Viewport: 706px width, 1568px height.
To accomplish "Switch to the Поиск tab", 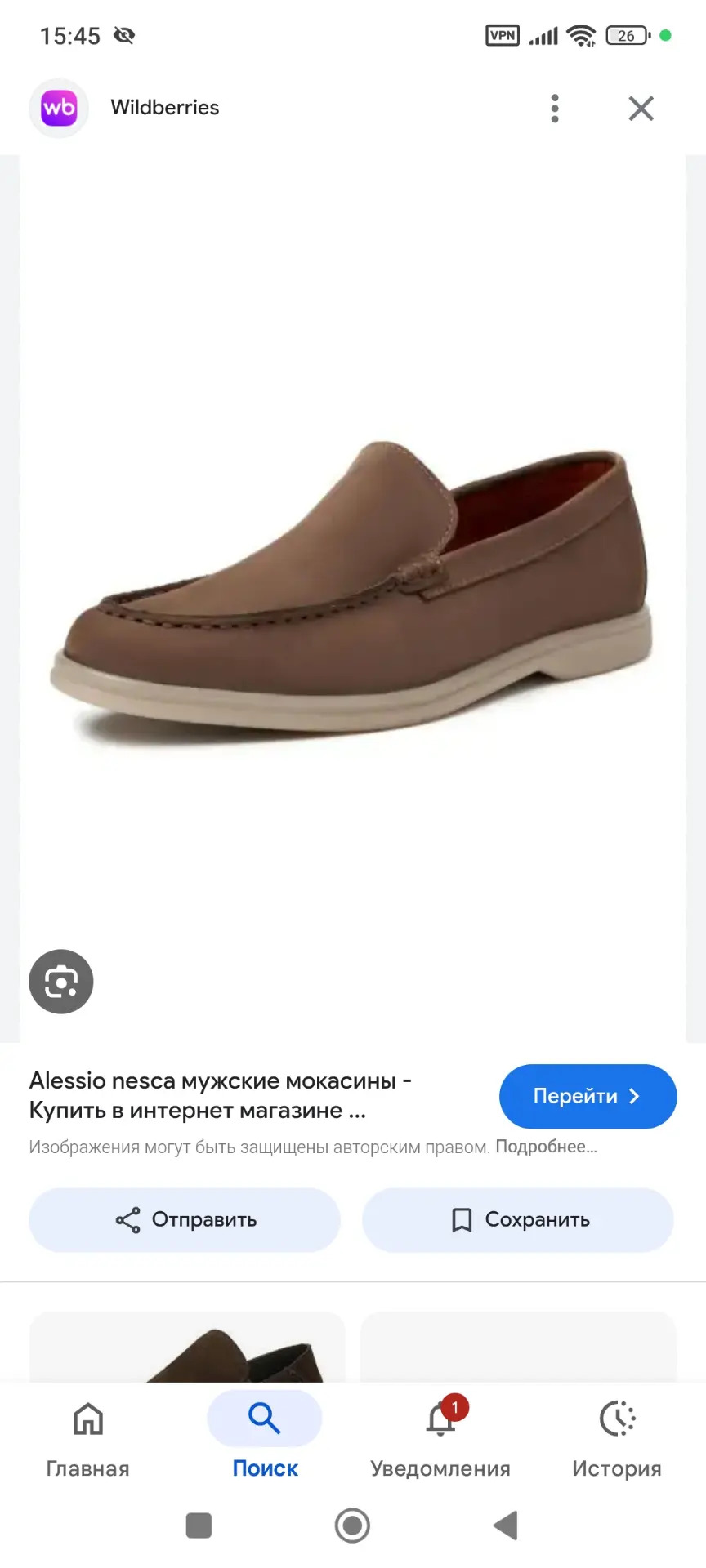I will (x=265, y=1439).
